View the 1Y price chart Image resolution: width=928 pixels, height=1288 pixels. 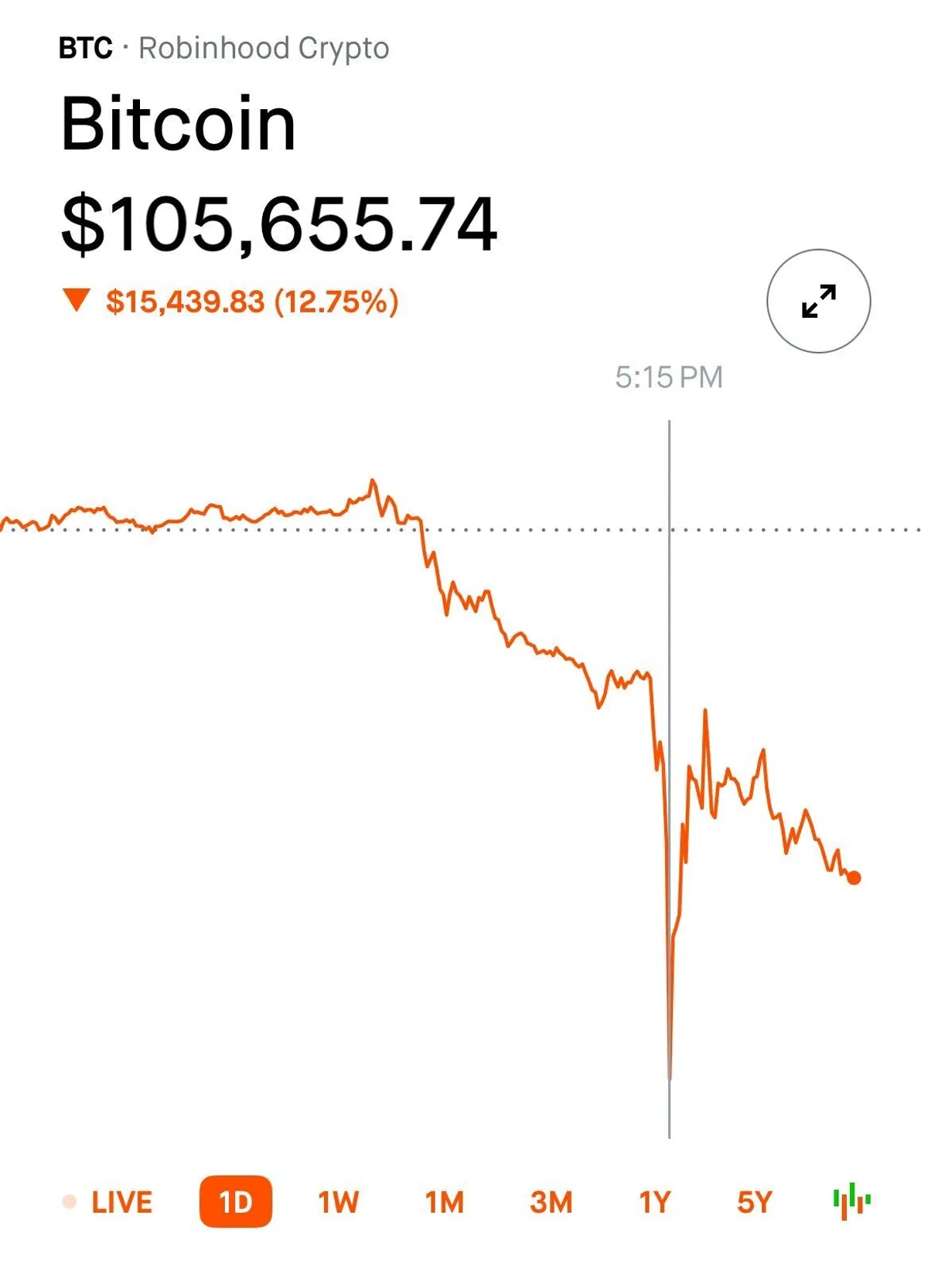(x=654, y=1202)
